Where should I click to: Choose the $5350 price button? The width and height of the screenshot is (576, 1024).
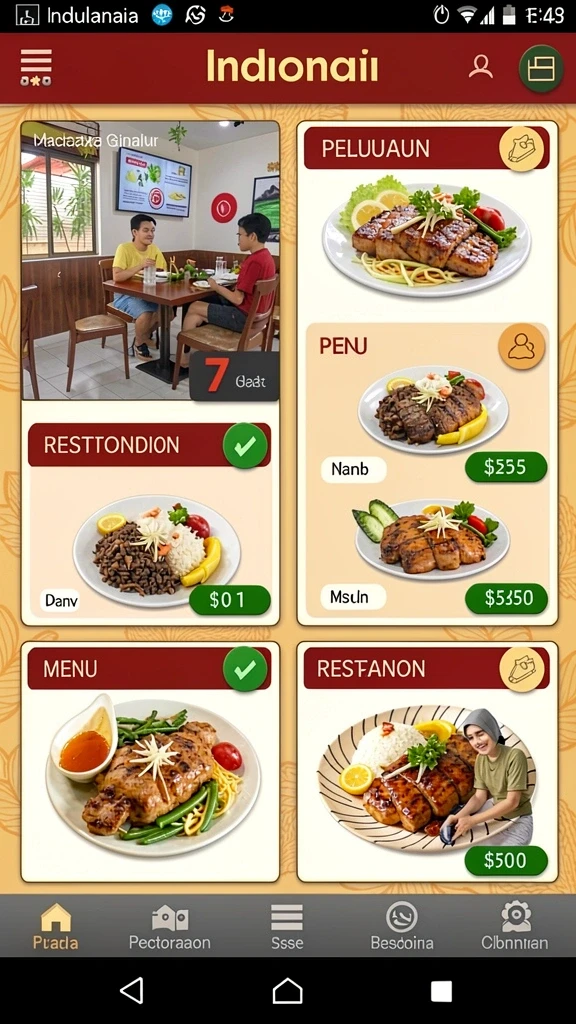click(506, 598)
